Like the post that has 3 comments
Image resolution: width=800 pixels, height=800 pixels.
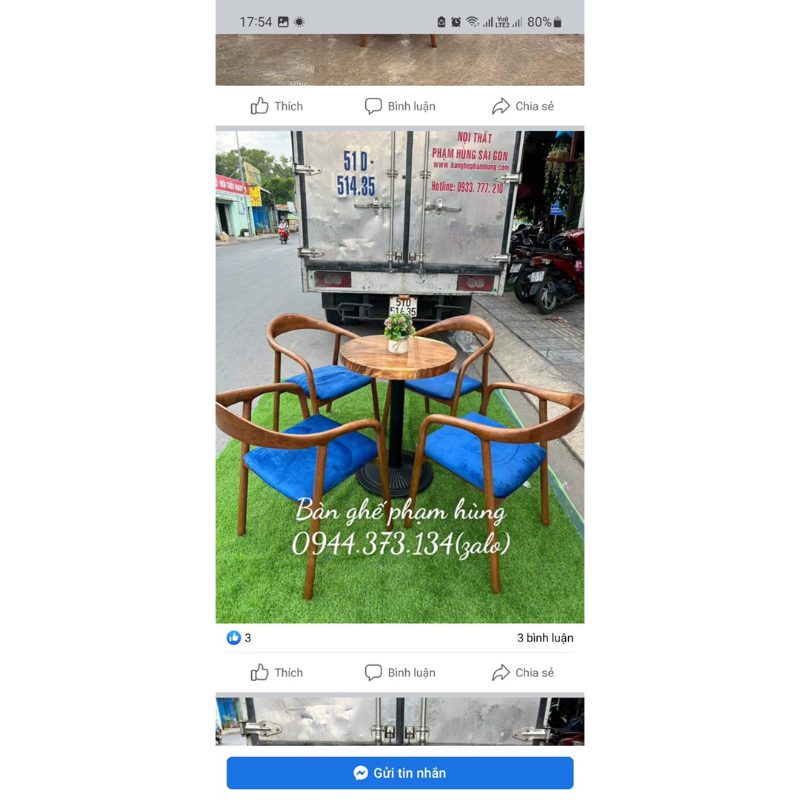pos(277,673)
